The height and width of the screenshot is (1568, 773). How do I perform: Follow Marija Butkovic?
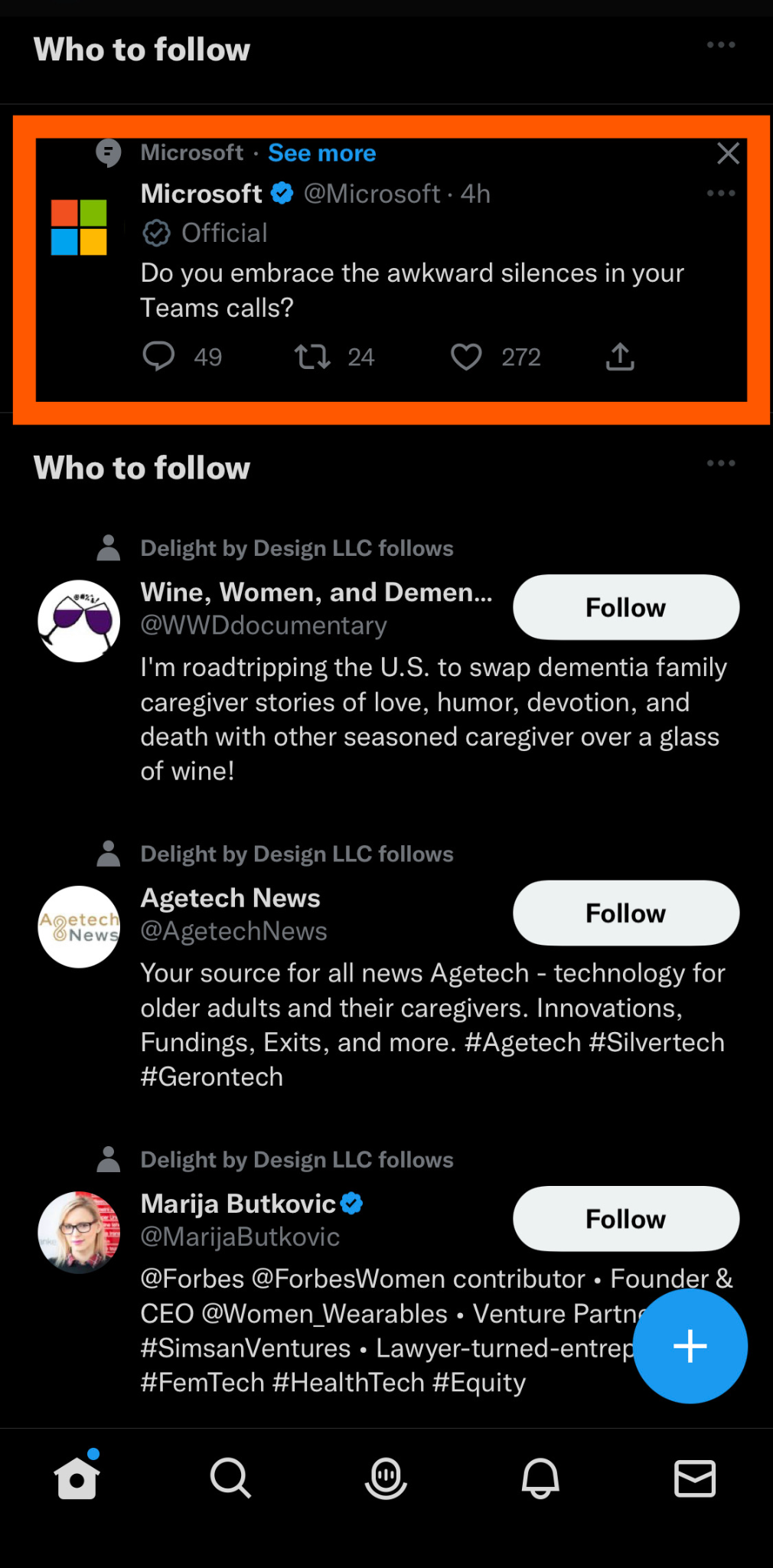point(625,1218)
